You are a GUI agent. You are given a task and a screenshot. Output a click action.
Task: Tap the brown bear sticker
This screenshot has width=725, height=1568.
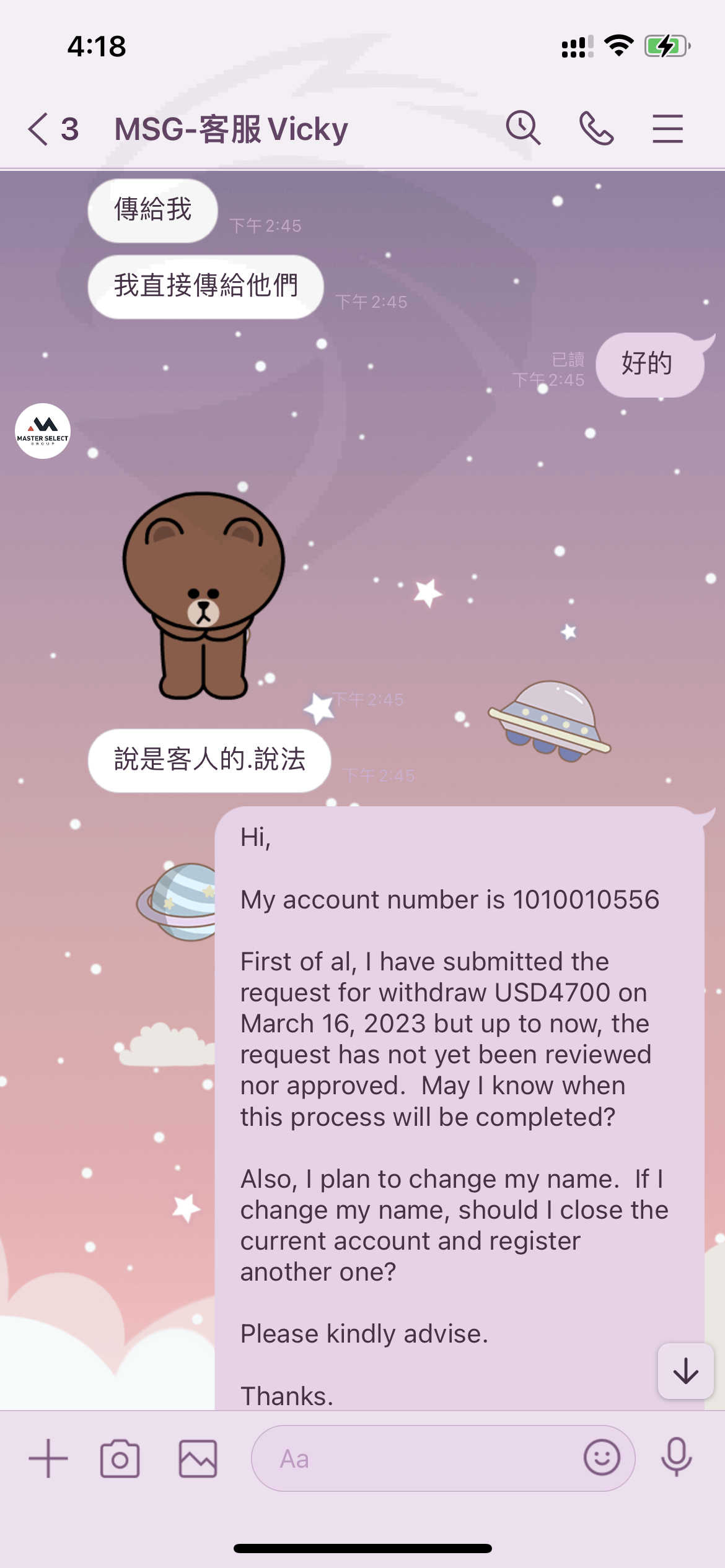tap(204, 596)
